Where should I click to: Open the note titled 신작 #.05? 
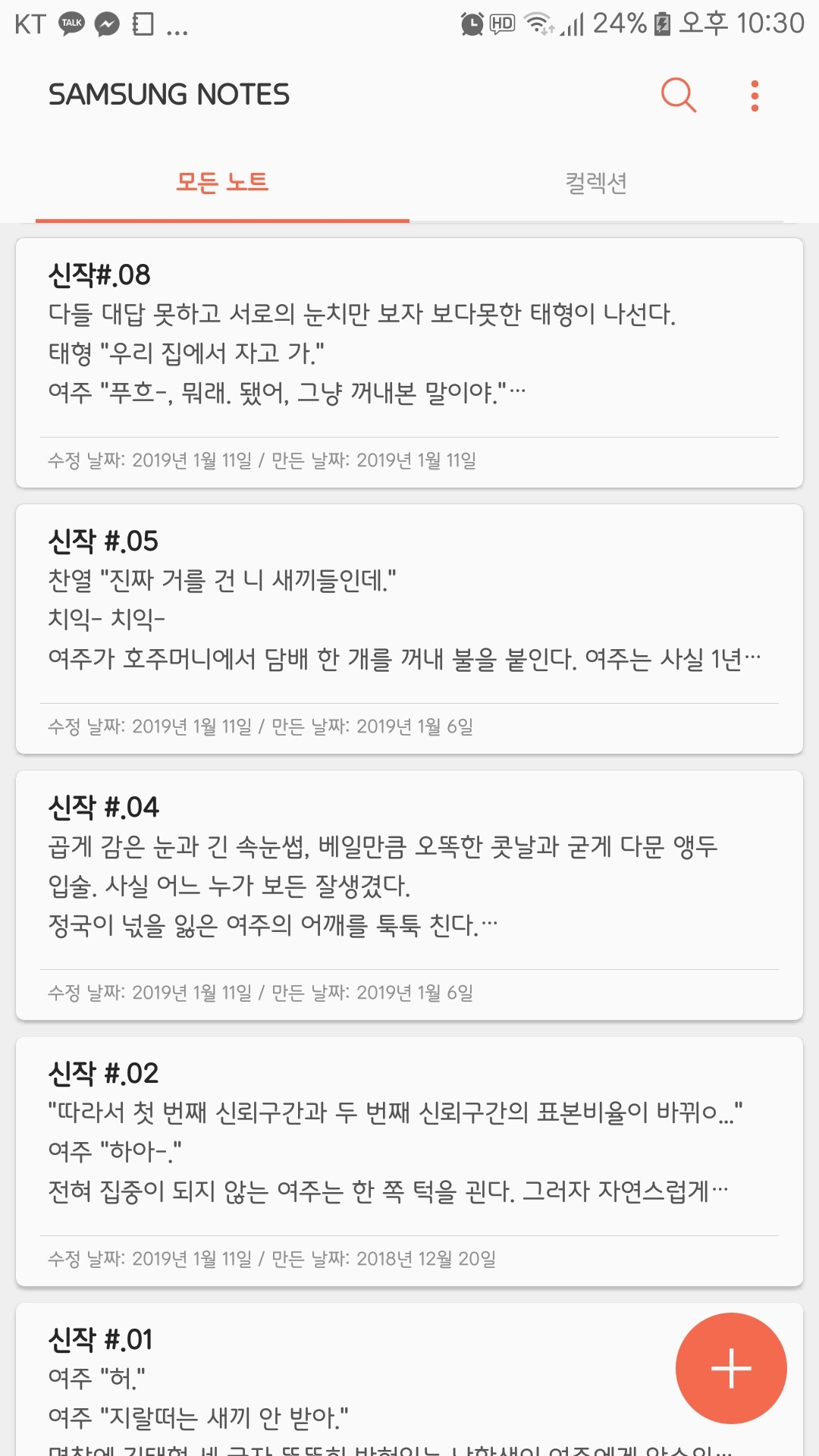click(x=409, y=629)
